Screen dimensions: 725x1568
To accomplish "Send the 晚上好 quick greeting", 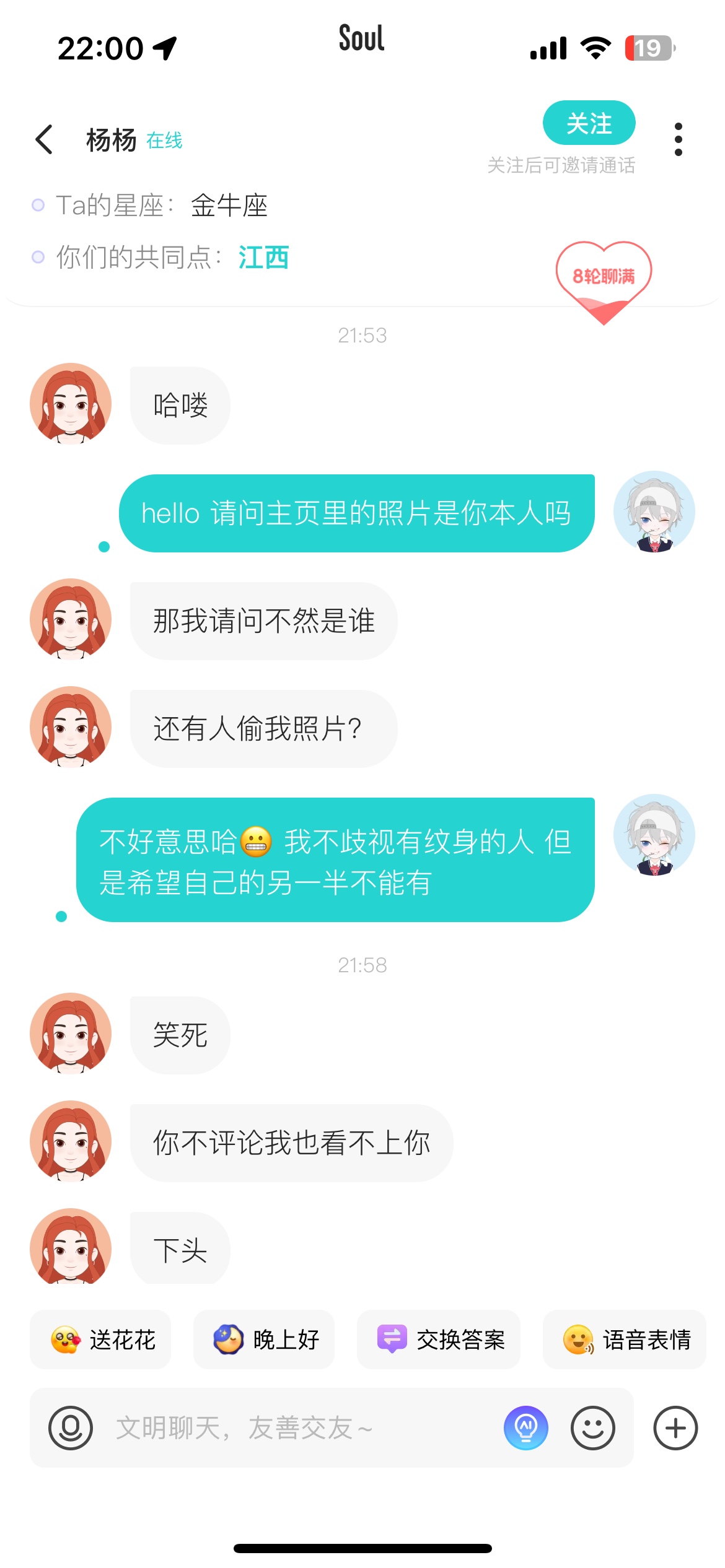I will [x=264, y=1339].
